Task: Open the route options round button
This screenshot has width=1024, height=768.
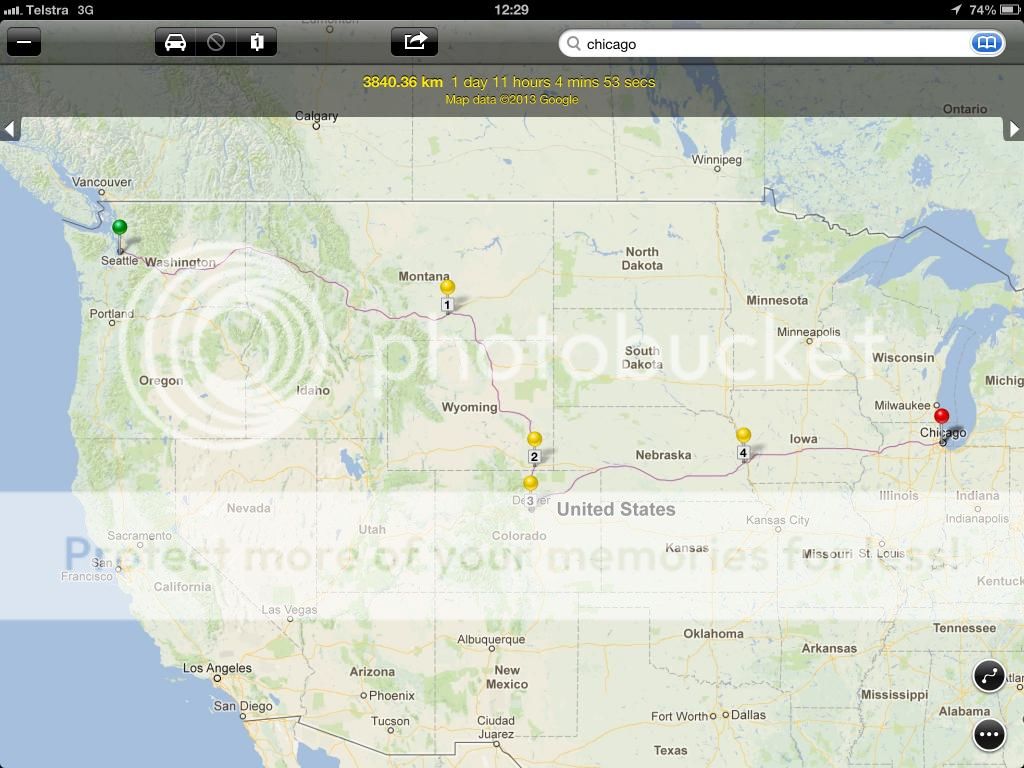Action: point(988,677)
